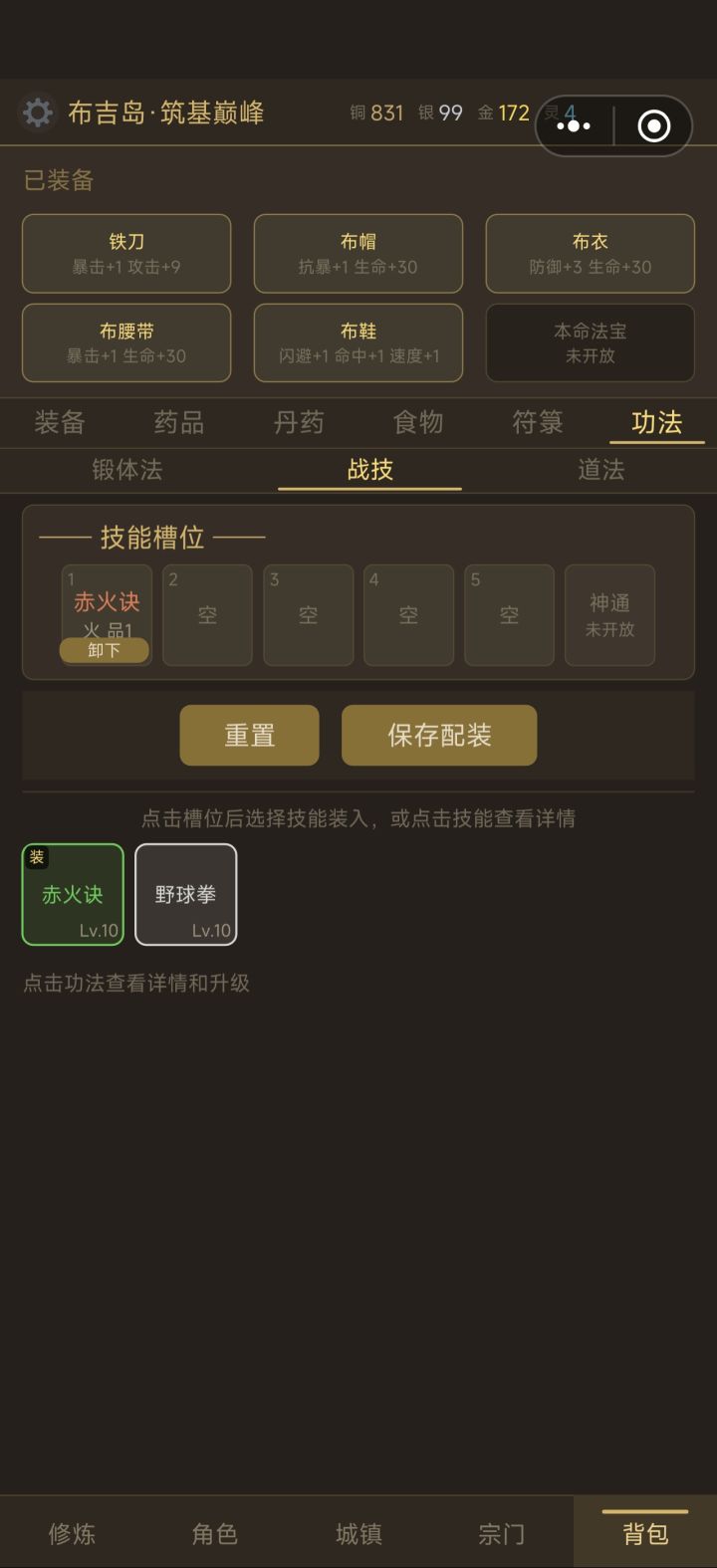Screen dimensions: 717x1568
Task: Open the mini-program more options menu
Action: [573, 127]
